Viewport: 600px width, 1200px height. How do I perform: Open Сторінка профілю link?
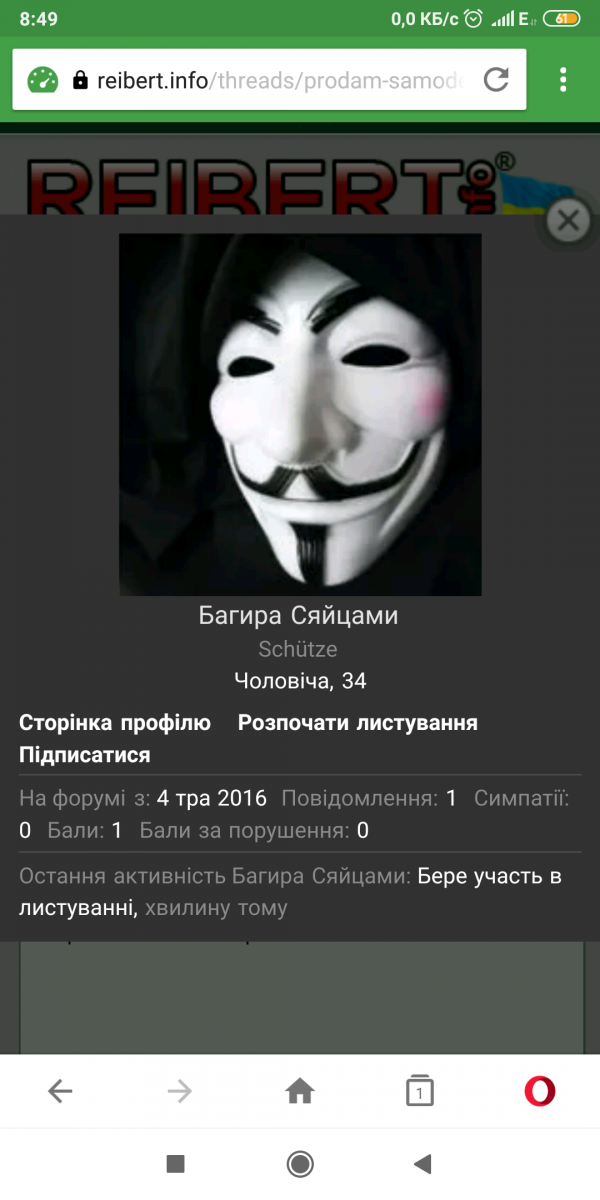tap(115, 723)
